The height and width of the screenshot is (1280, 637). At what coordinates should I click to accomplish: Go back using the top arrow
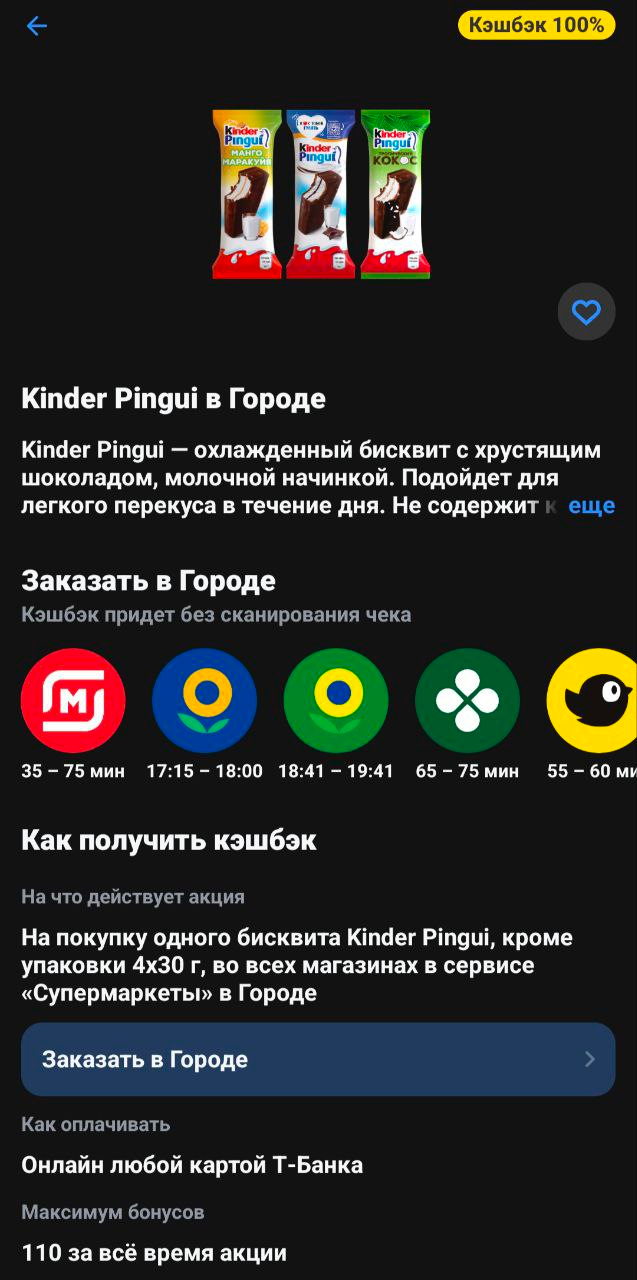[37, 26]
